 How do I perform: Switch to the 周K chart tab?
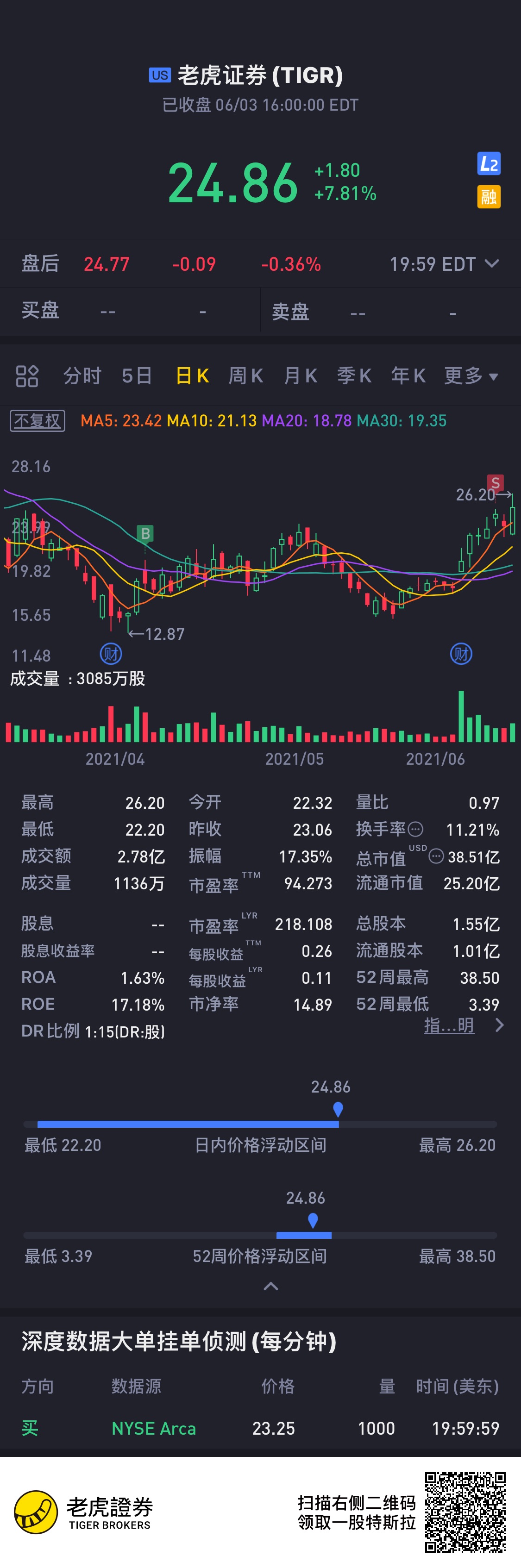click(245, 375)
